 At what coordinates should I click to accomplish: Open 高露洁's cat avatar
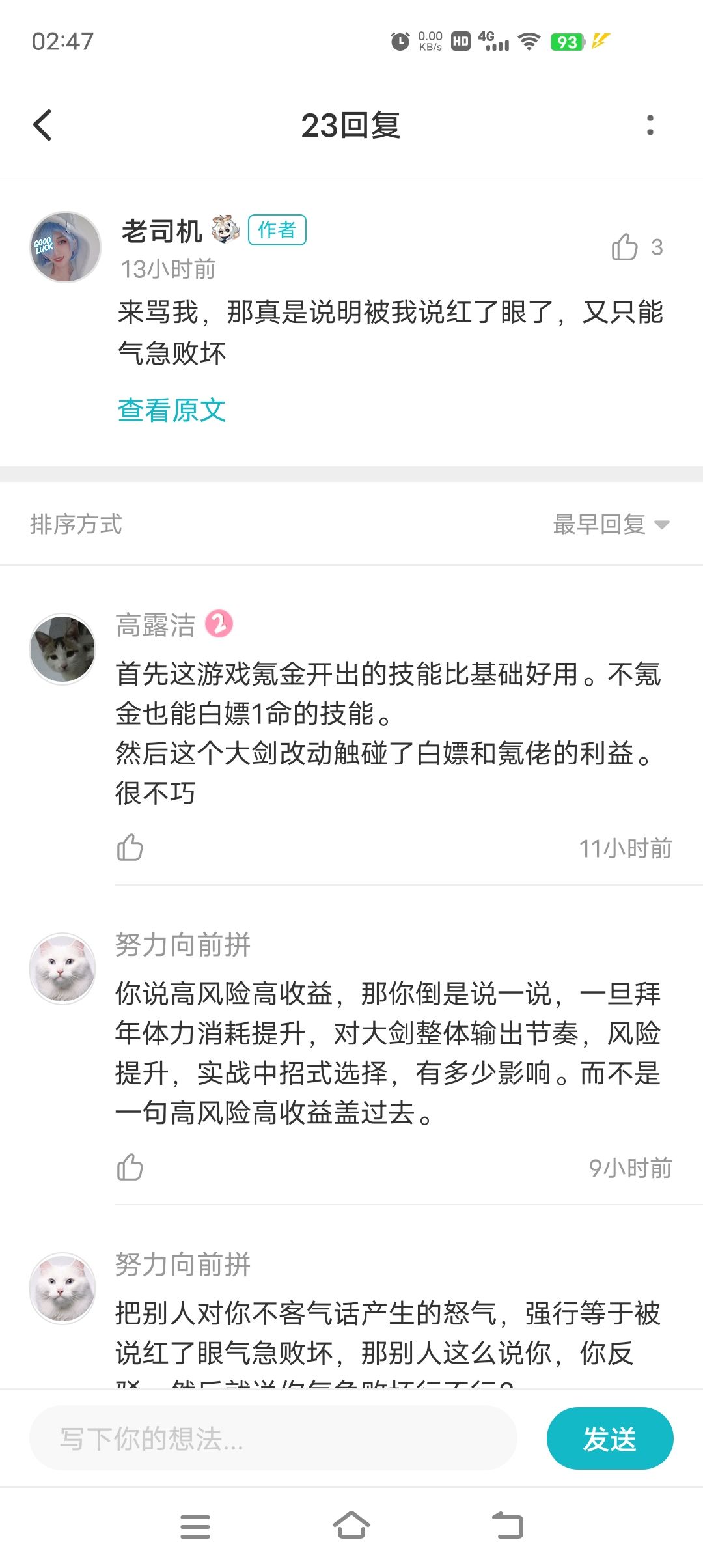pos(62,649)
